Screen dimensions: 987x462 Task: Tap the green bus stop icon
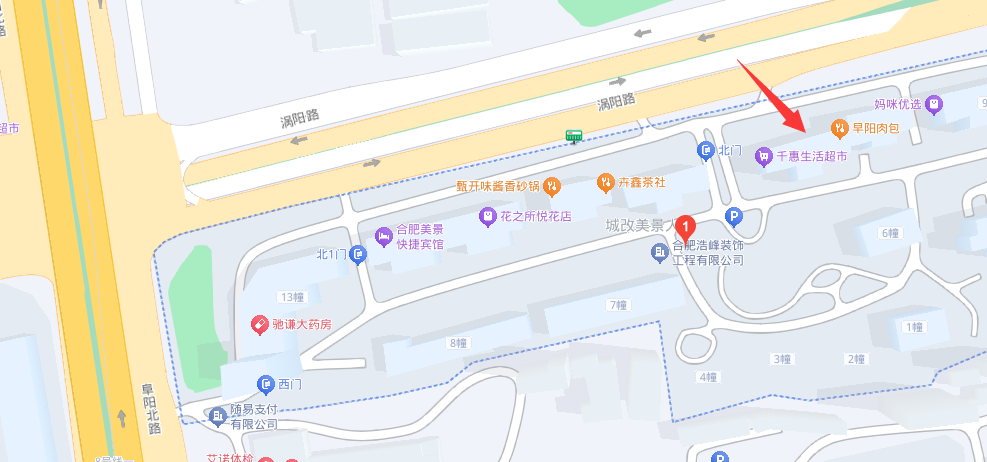pyautogui.click(x=574, y=136)
